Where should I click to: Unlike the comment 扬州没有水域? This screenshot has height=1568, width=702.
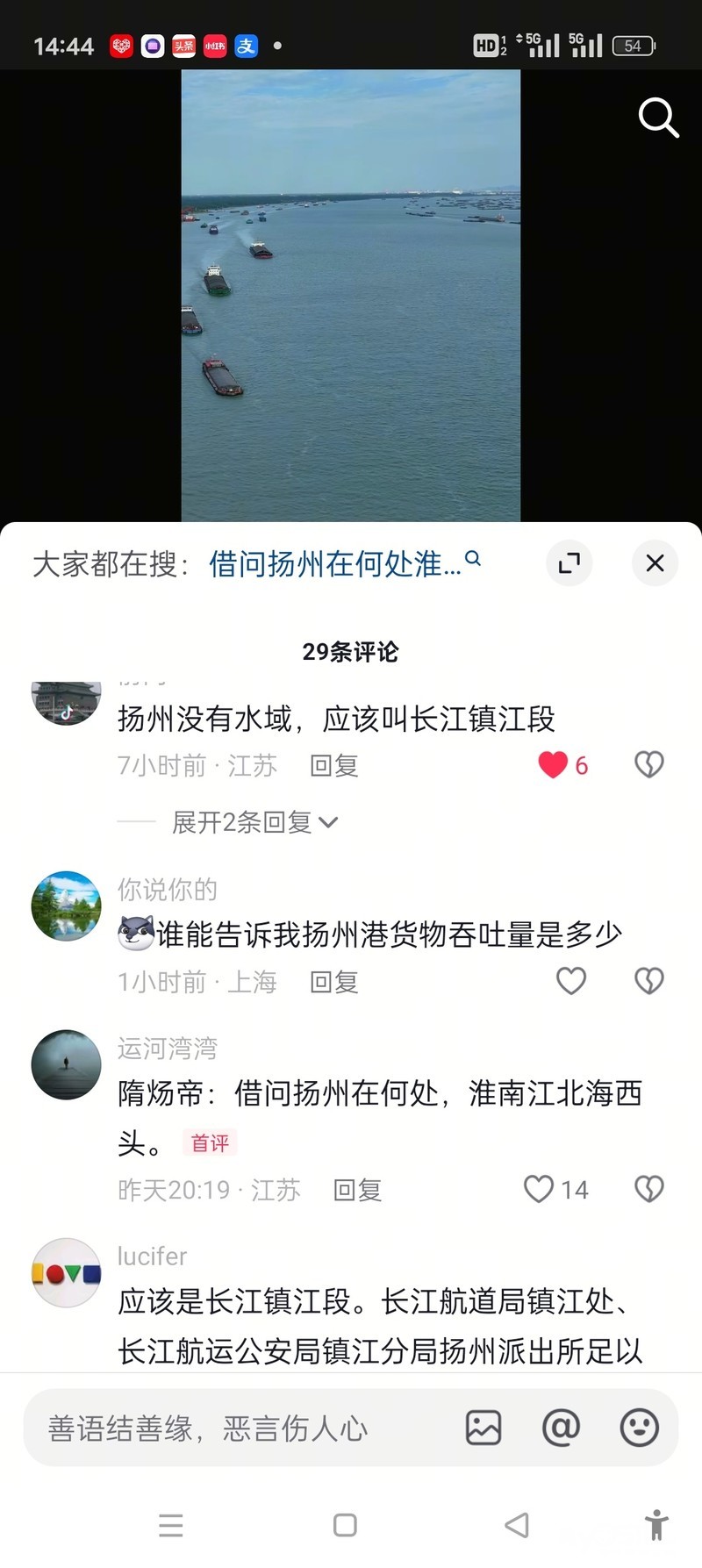point(553,765)
